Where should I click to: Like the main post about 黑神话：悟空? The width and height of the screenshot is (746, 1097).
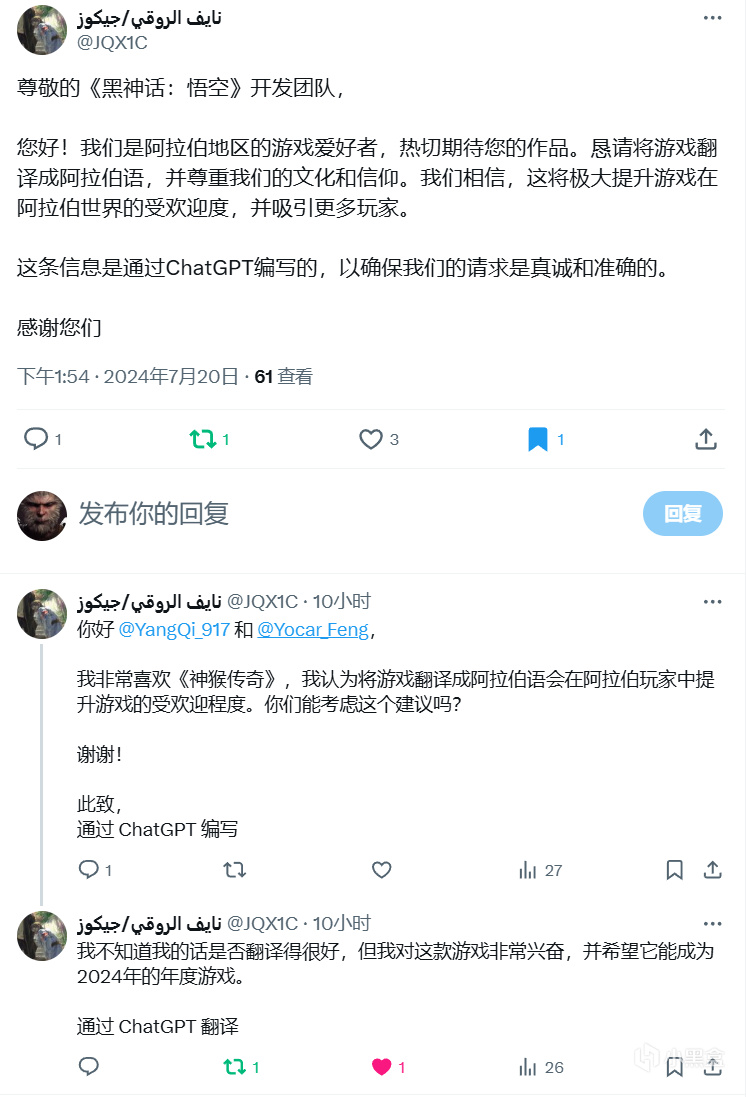tap(371, 439)
